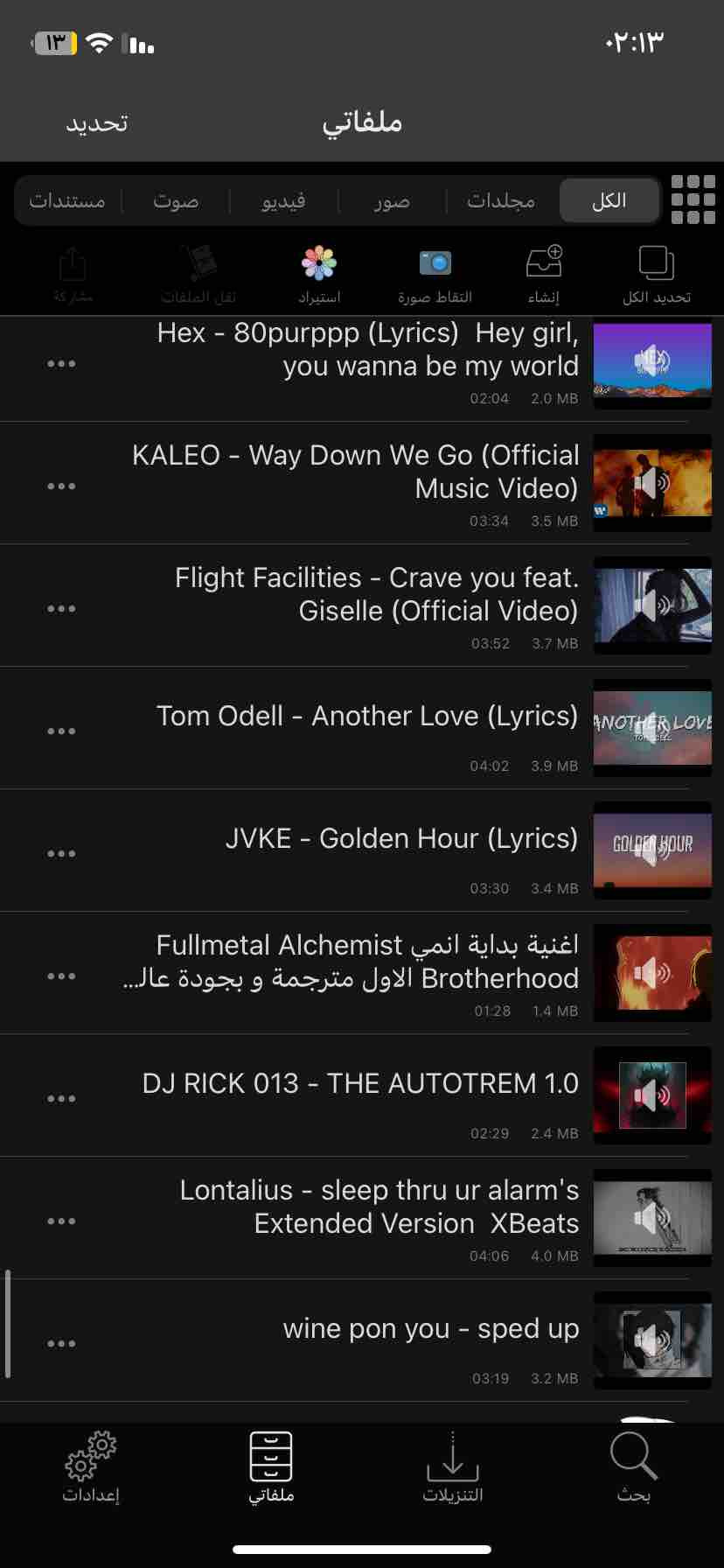Open KALEO - Way Down We Go file

[x=362, y=483]
